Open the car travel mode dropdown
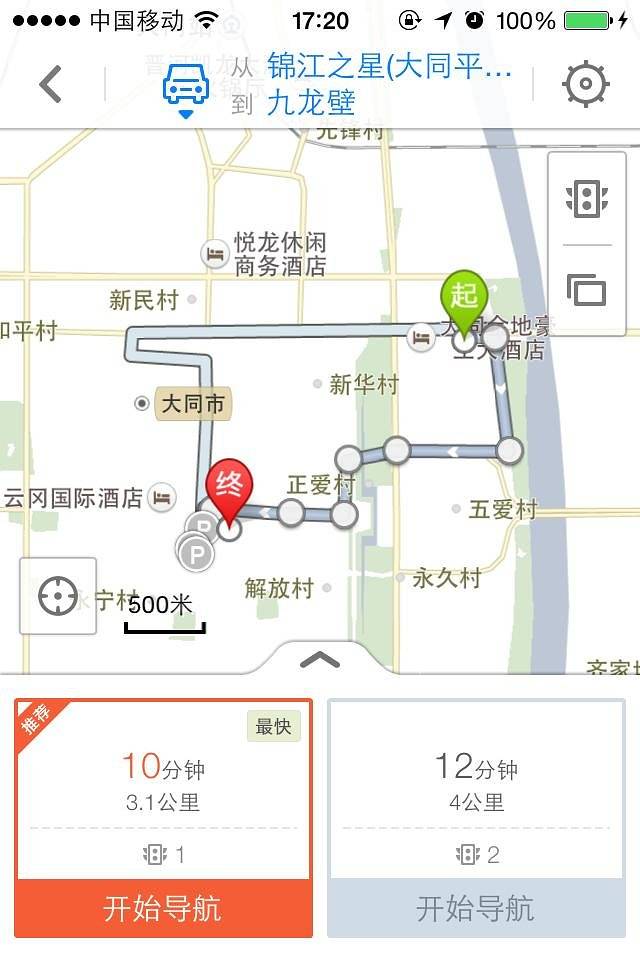This screenshot has height=960, width=640. [186, 88]
